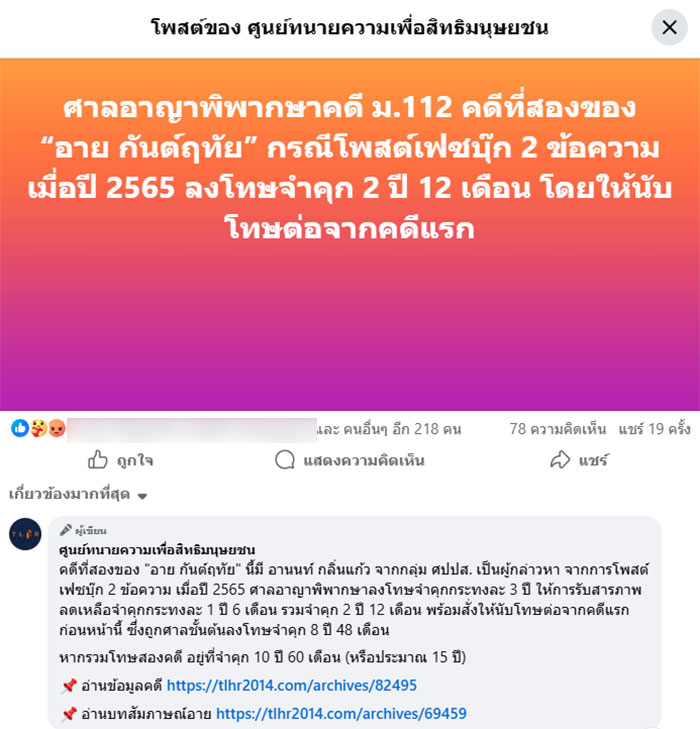The image size is (700, 729).
Task: Open the เกี่ยวข้องมากที่สุด comment sort dropdown
Action: pos(78,495)
